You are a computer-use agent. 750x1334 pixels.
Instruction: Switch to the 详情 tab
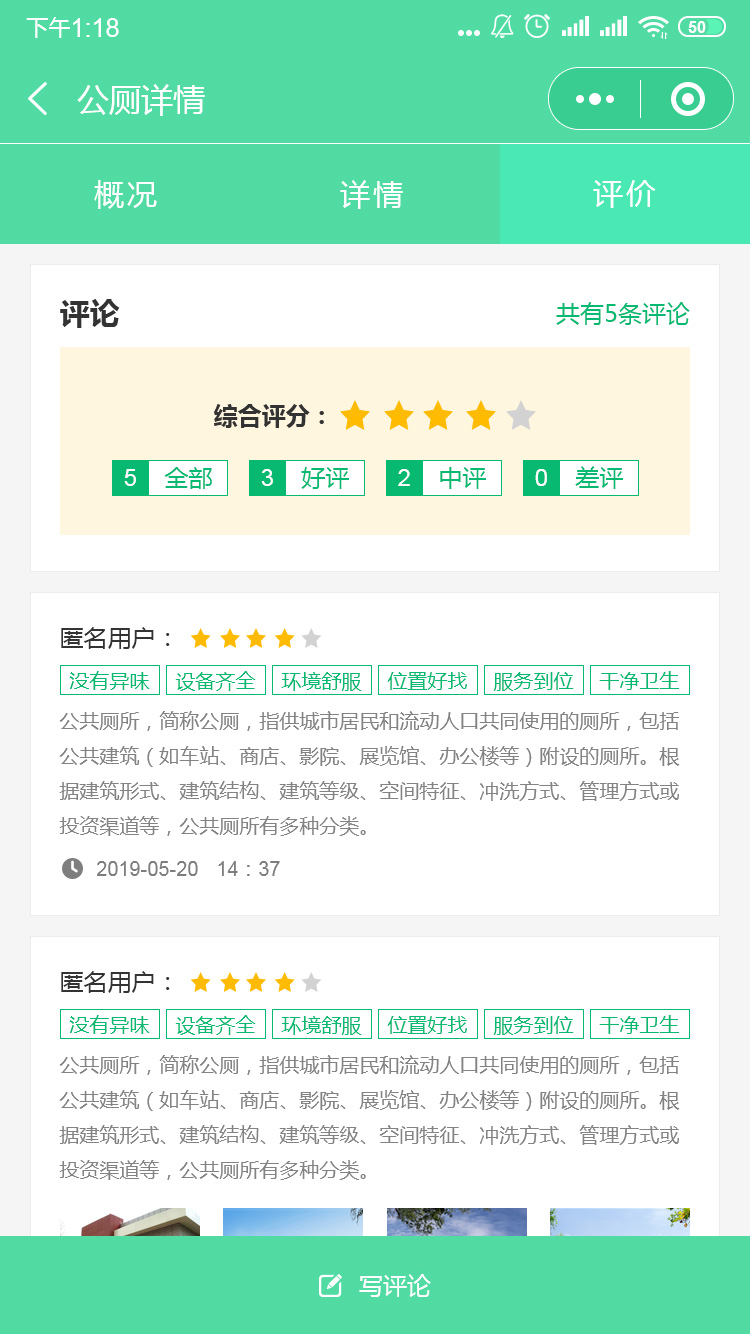(x=372, y=194)
